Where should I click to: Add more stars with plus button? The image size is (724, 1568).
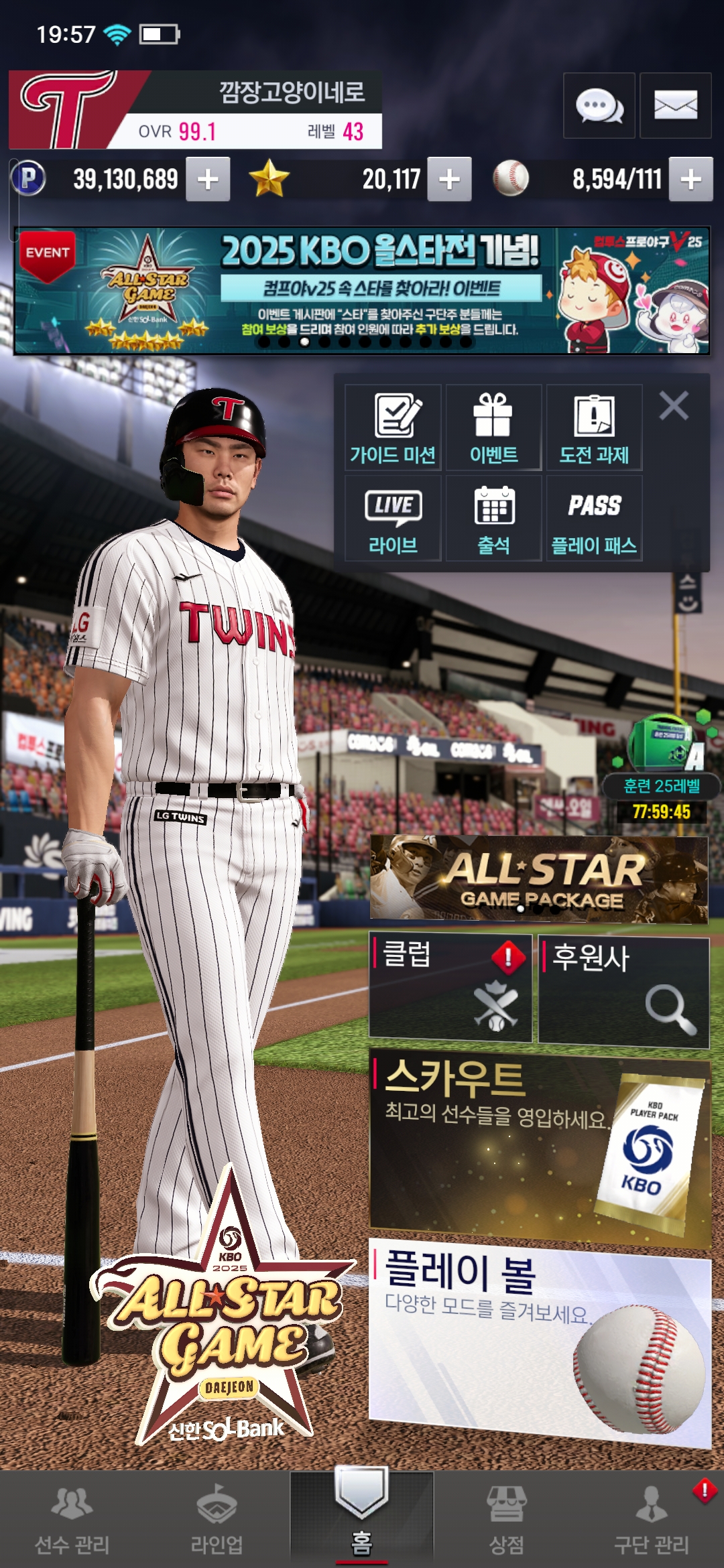[x=449, y=179]
